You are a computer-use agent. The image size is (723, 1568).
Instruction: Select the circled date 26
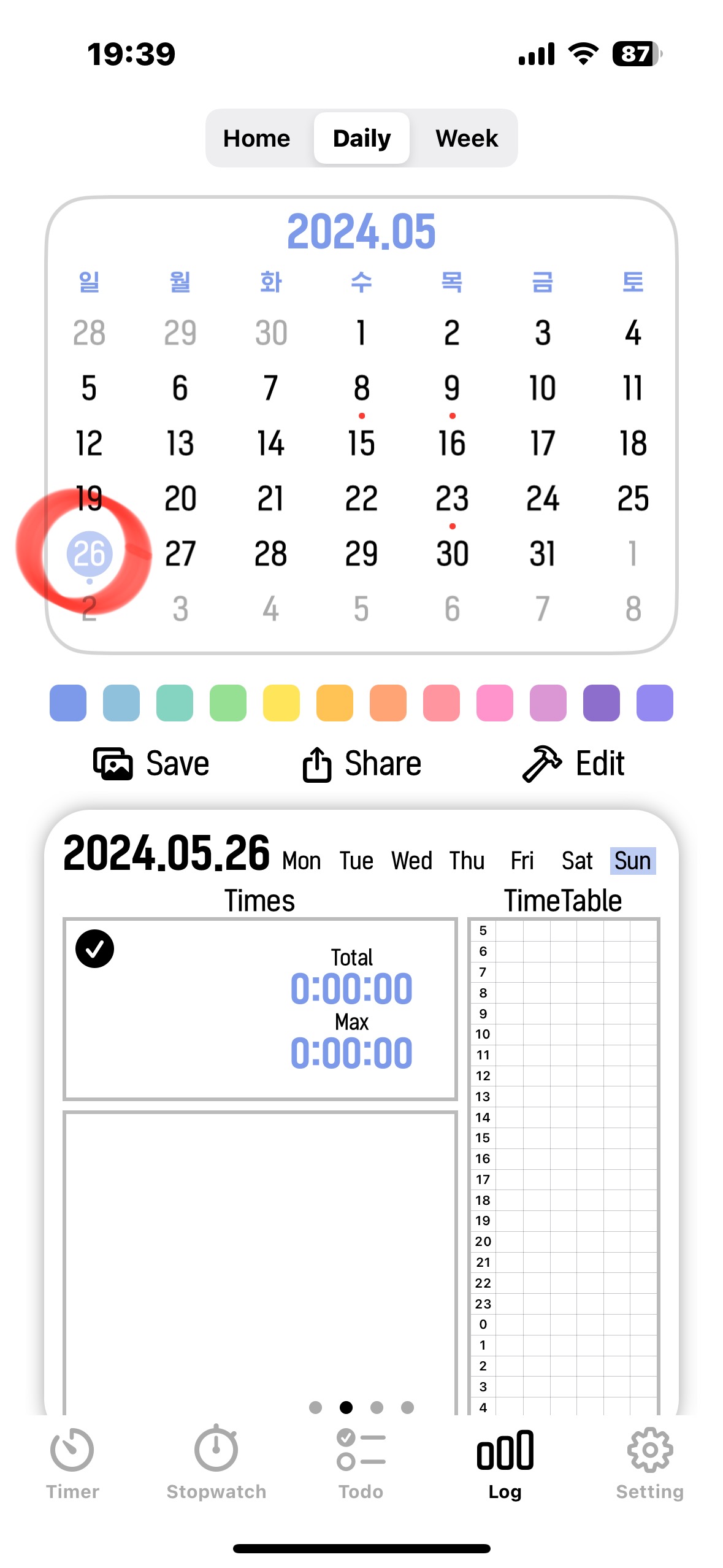pyautogui.click(x=88, y=553)
